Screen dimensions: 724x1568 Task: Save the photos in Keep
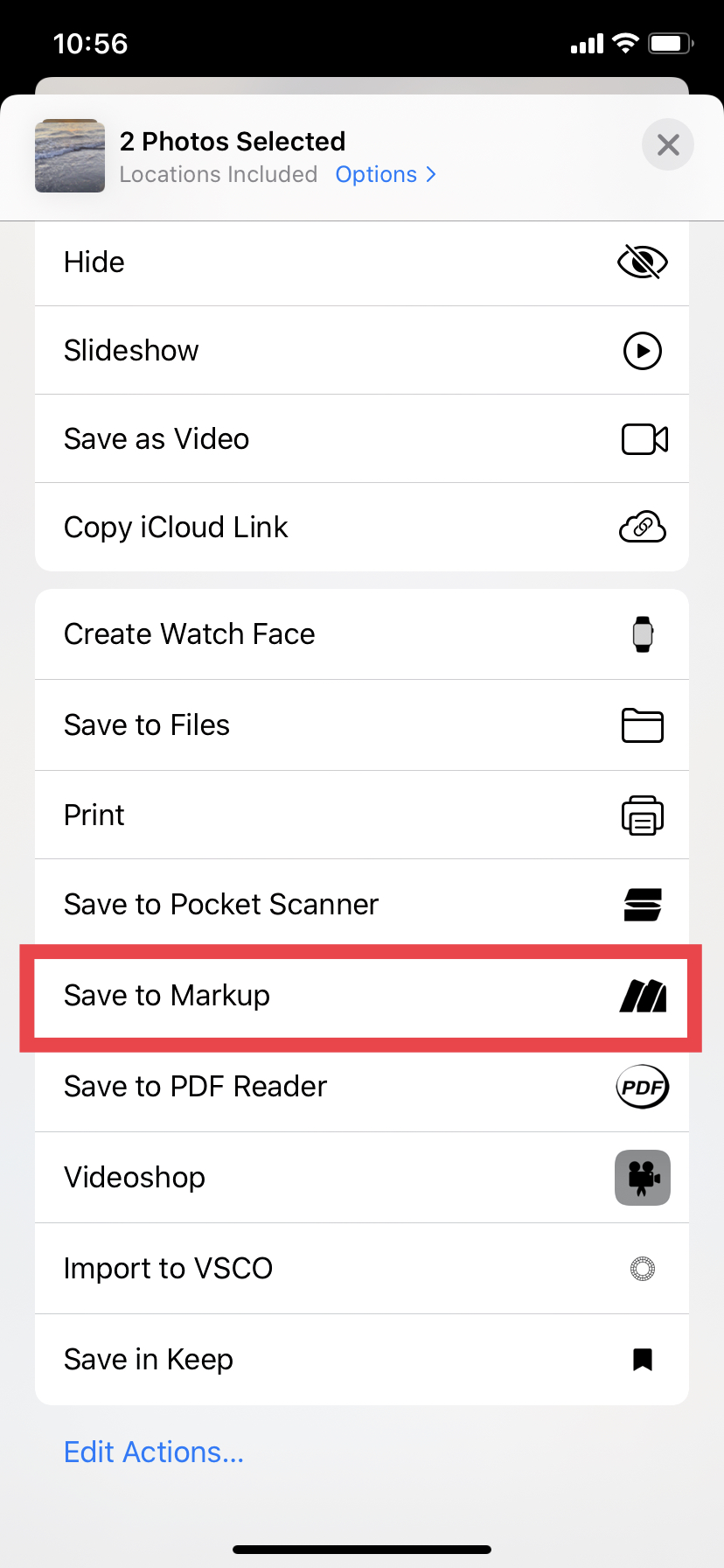pos(361,1360)
